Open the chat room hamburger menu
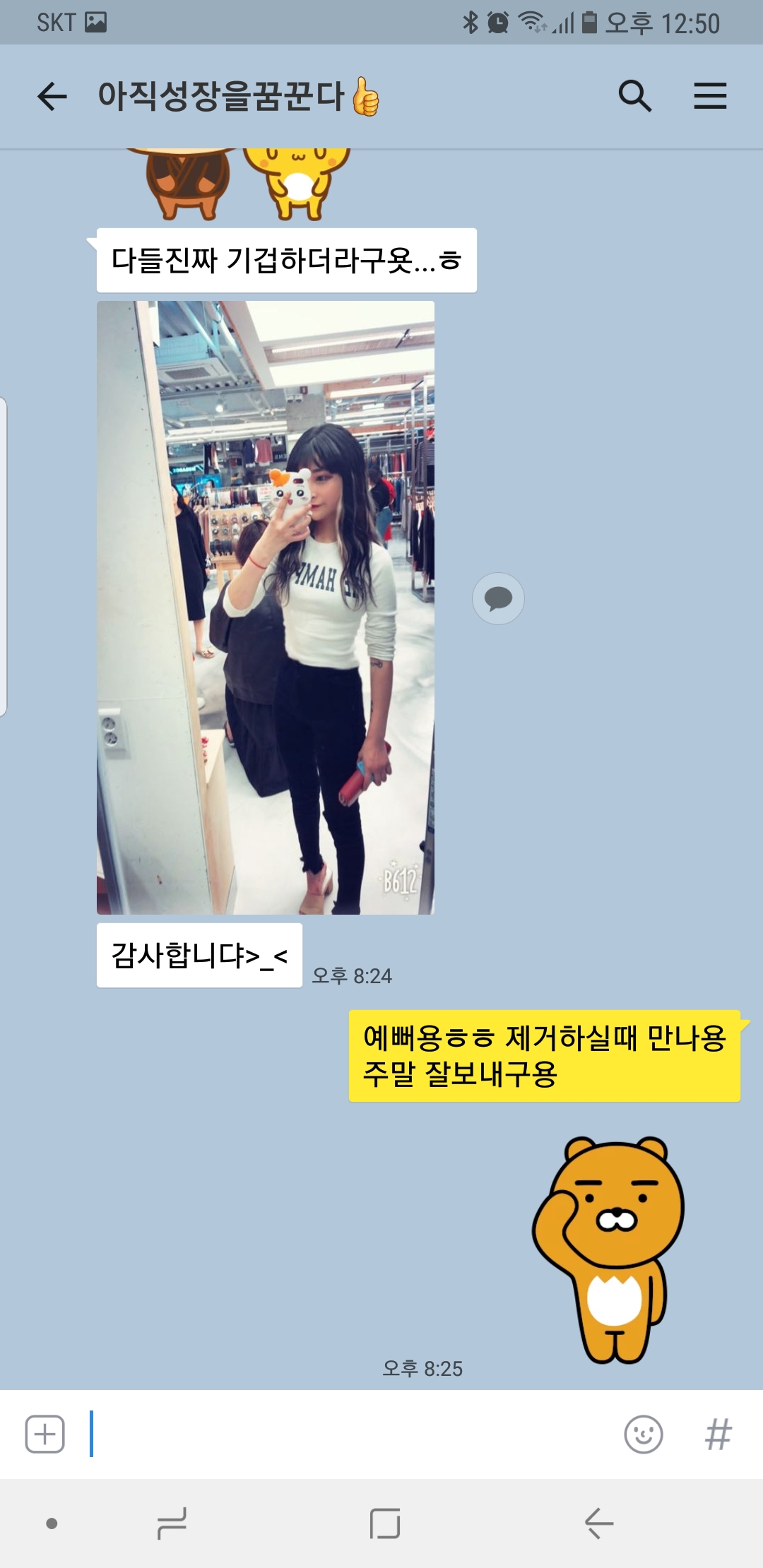The image size is (763, 1568). click(x=710, y=96)
